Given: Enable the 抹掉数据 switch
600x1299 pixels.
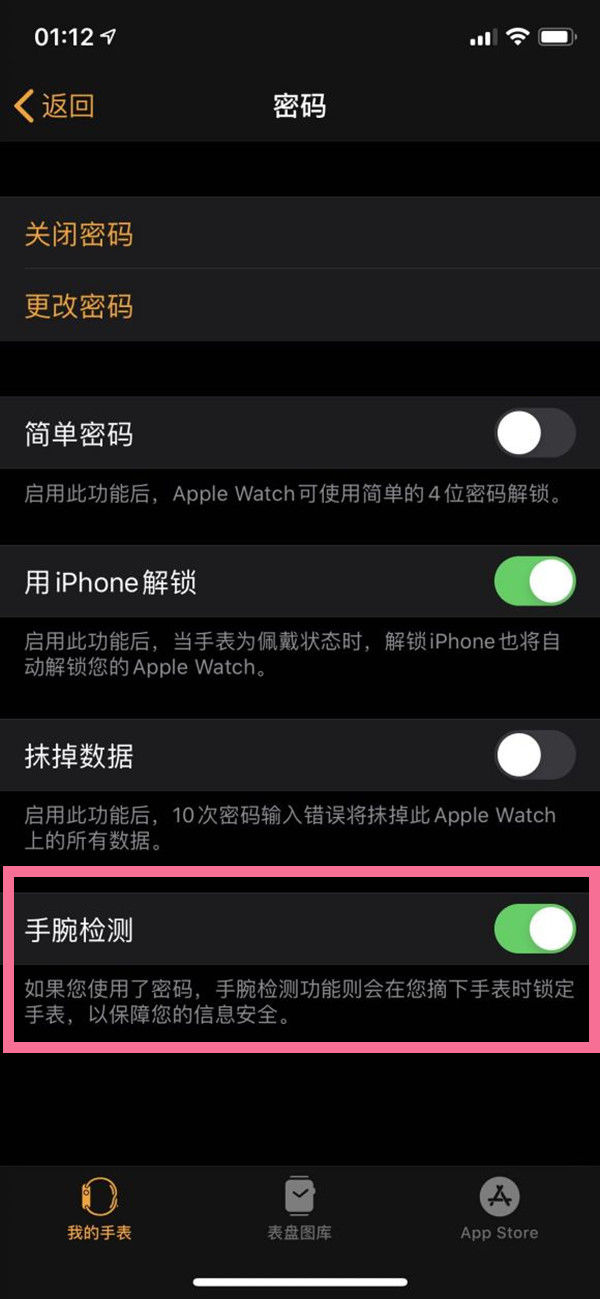Looking at the screenshot, I should 534,756.
